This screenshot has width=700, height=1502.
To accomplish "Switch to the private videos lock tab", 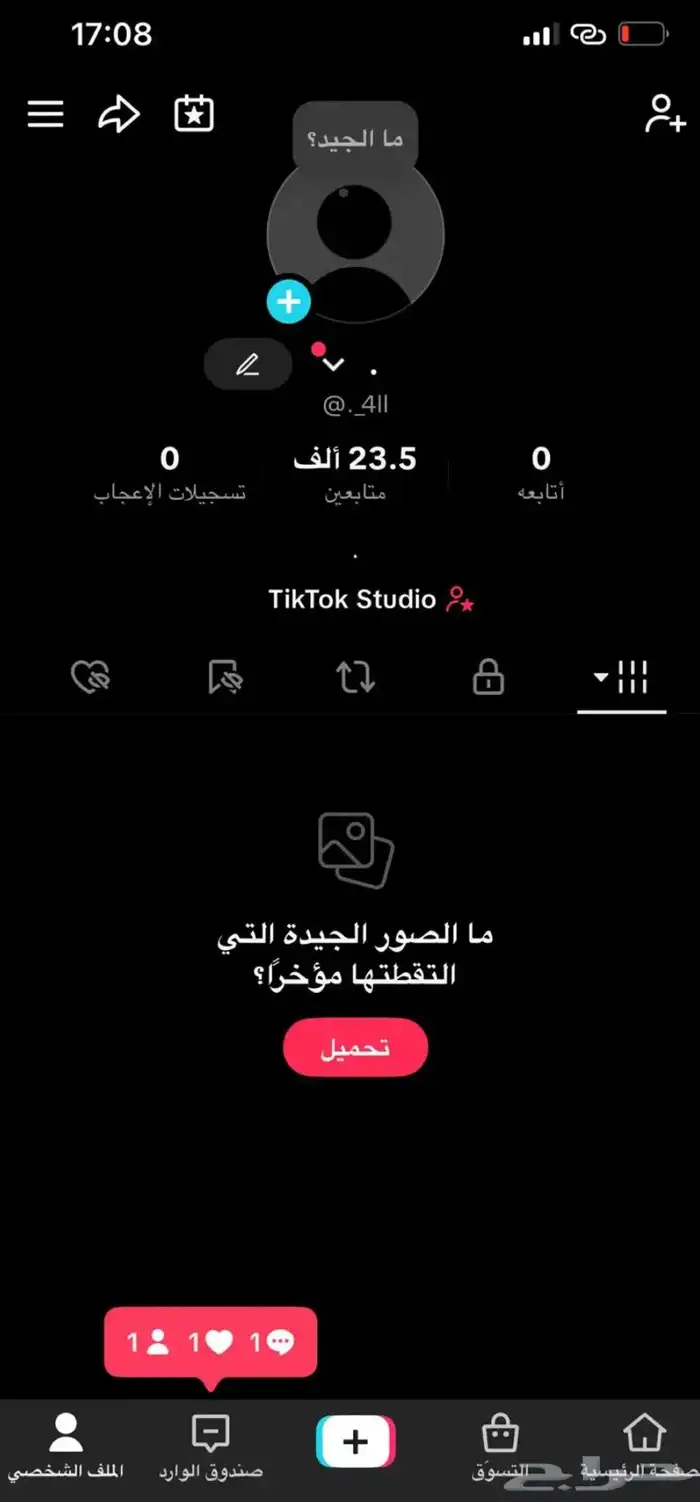I will point(488,678).
